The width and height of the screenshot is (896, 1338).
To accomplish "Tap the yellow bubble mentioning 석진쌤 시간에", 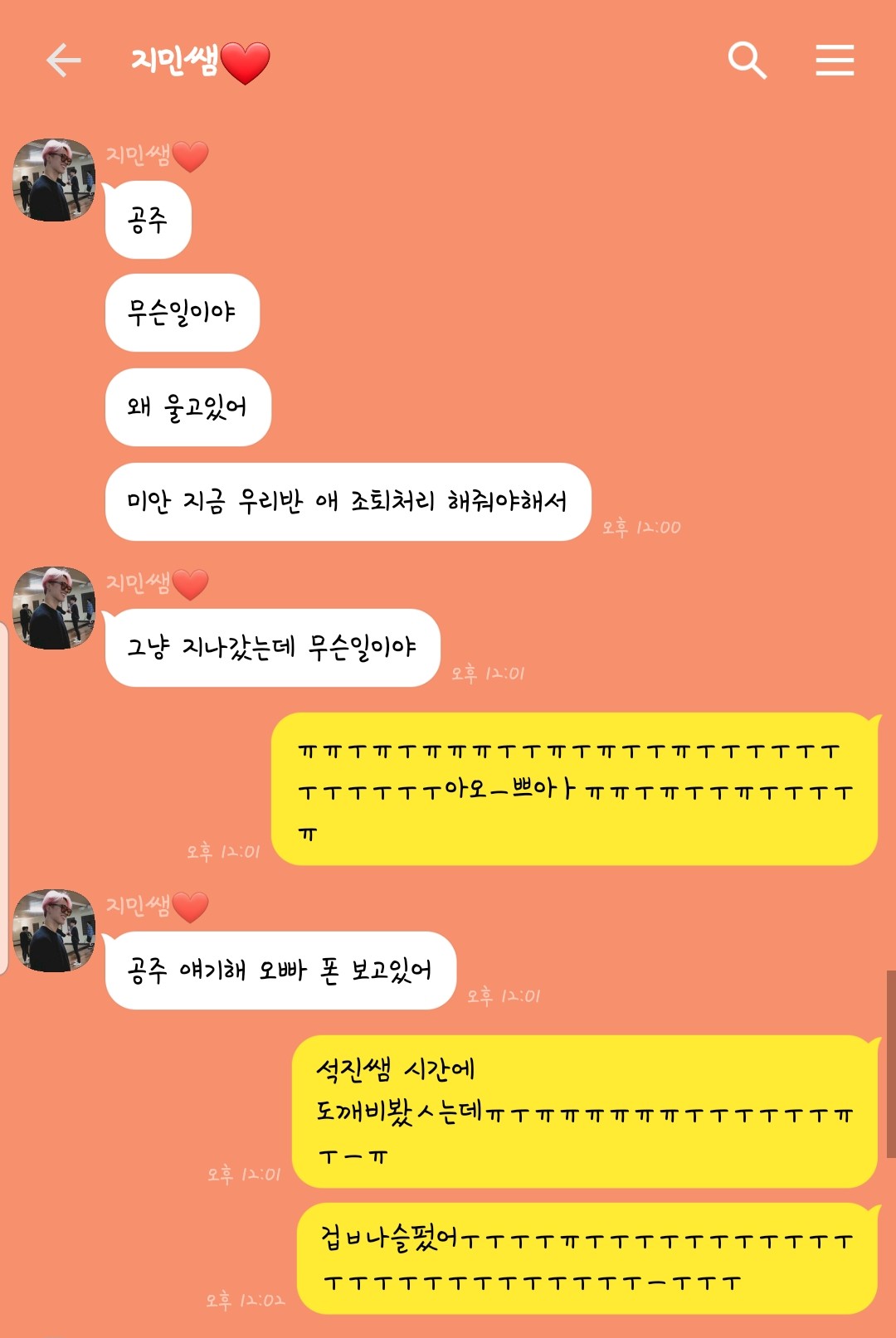I will (581, 1107).
